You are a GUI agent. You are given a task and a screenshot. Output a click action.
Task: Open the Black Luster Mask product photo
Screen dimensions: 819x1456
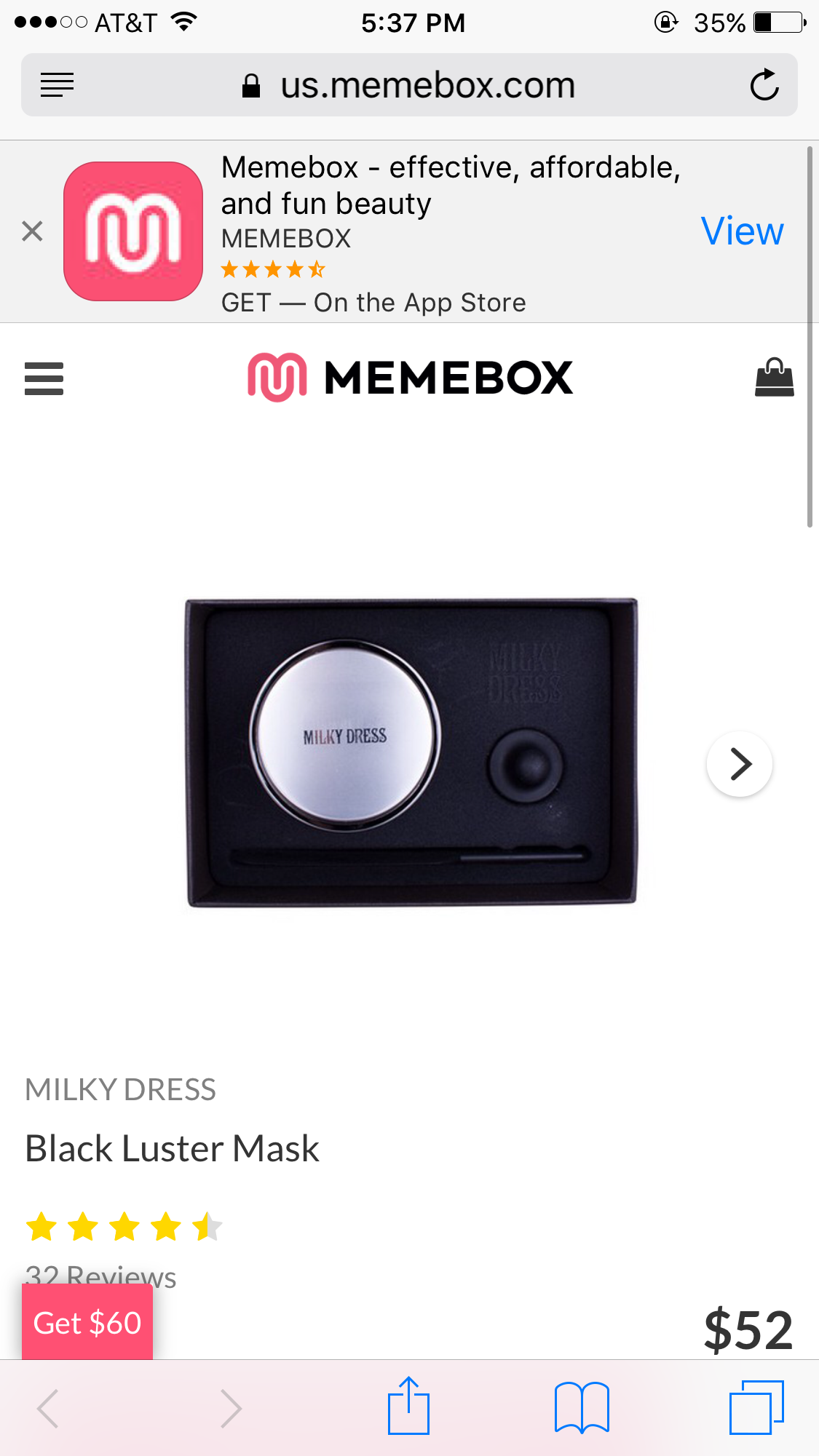[x=411, y=752]
